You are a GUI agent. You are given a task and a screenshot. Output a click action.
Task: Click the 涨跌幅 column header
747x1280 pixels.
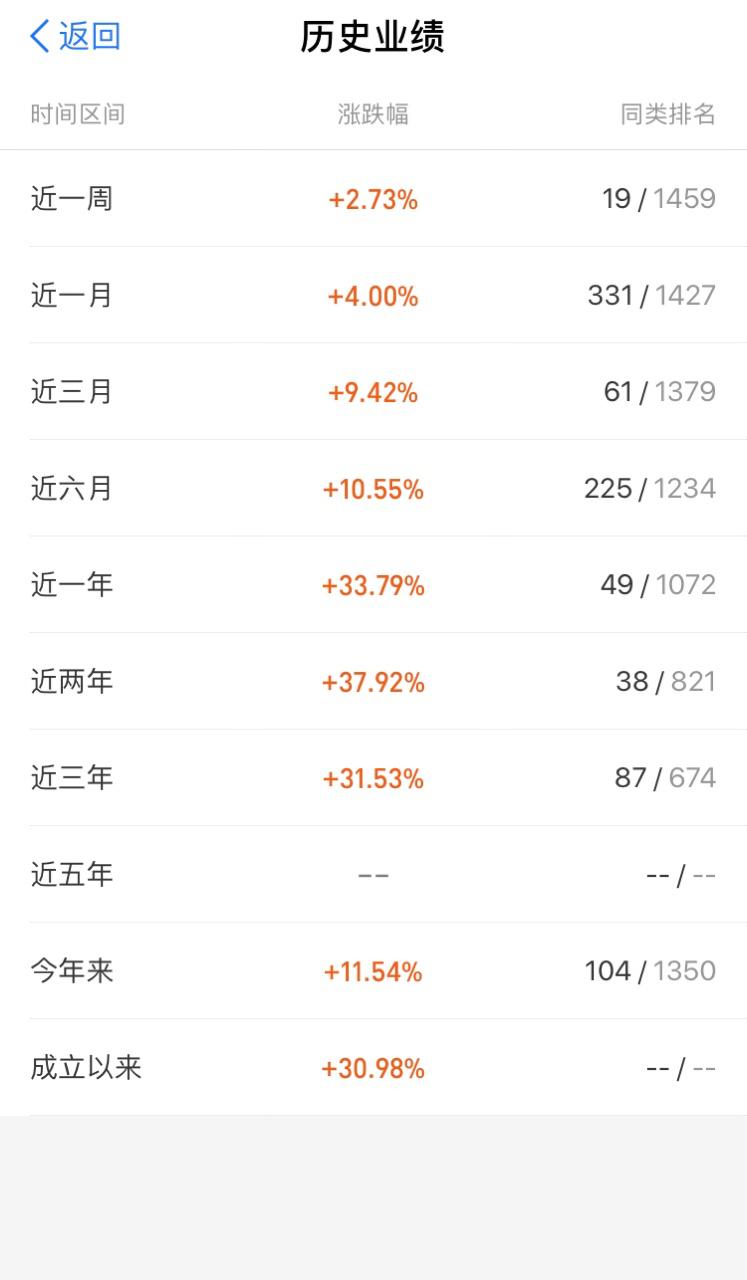[x=373, y=114]
